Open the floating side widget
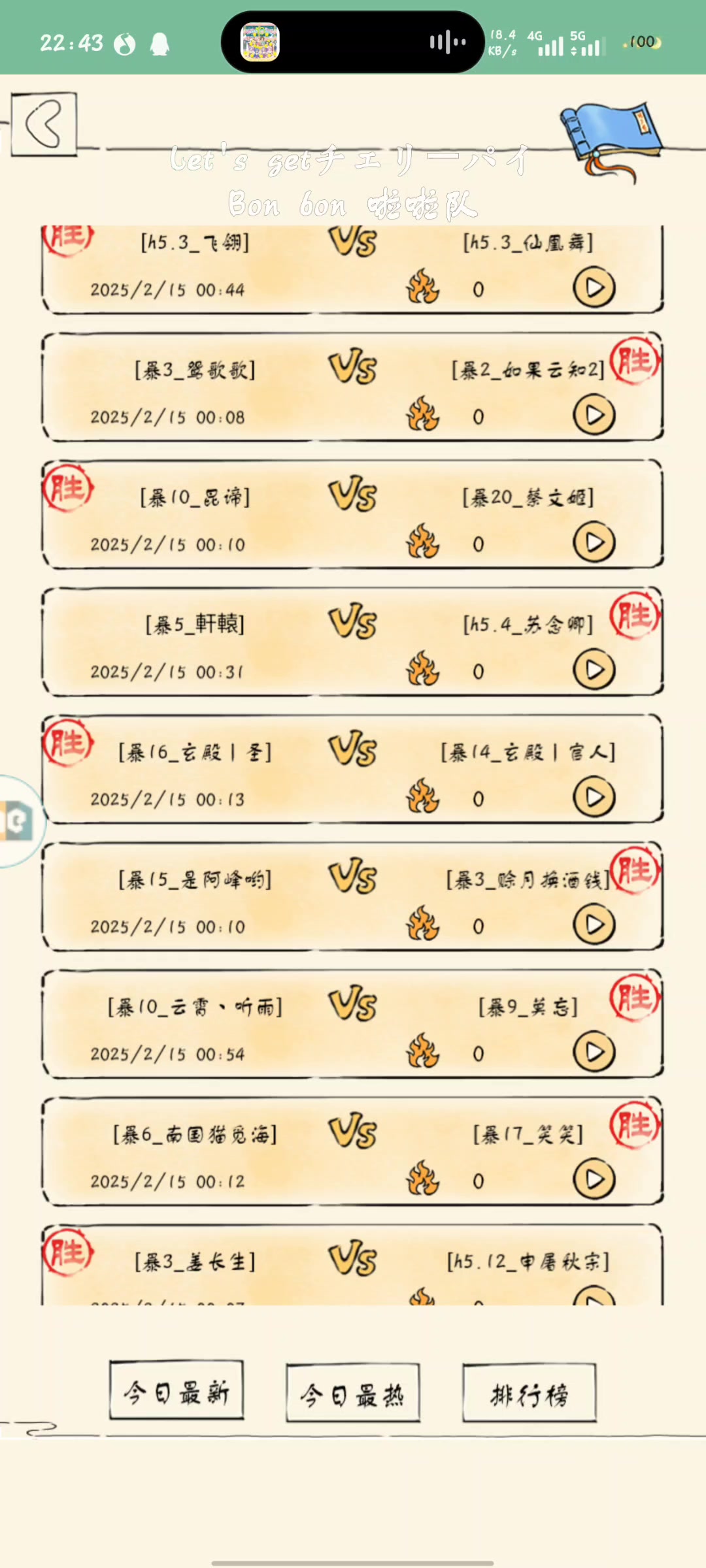This screenshot has height=1568, width=706. click(x=18, y=821)
